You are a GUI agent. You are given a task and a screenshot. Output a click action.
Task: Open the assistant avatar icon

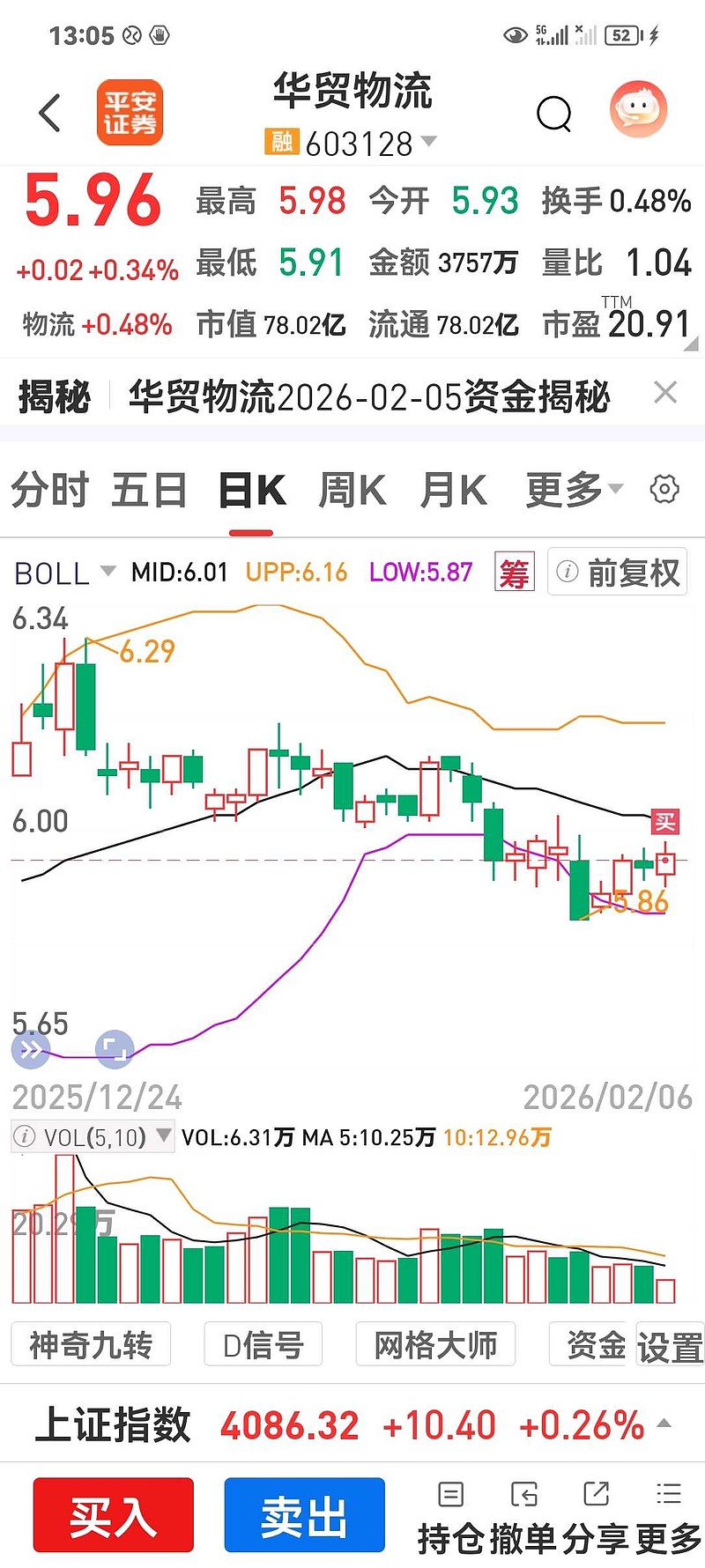[x=638, y=110]
